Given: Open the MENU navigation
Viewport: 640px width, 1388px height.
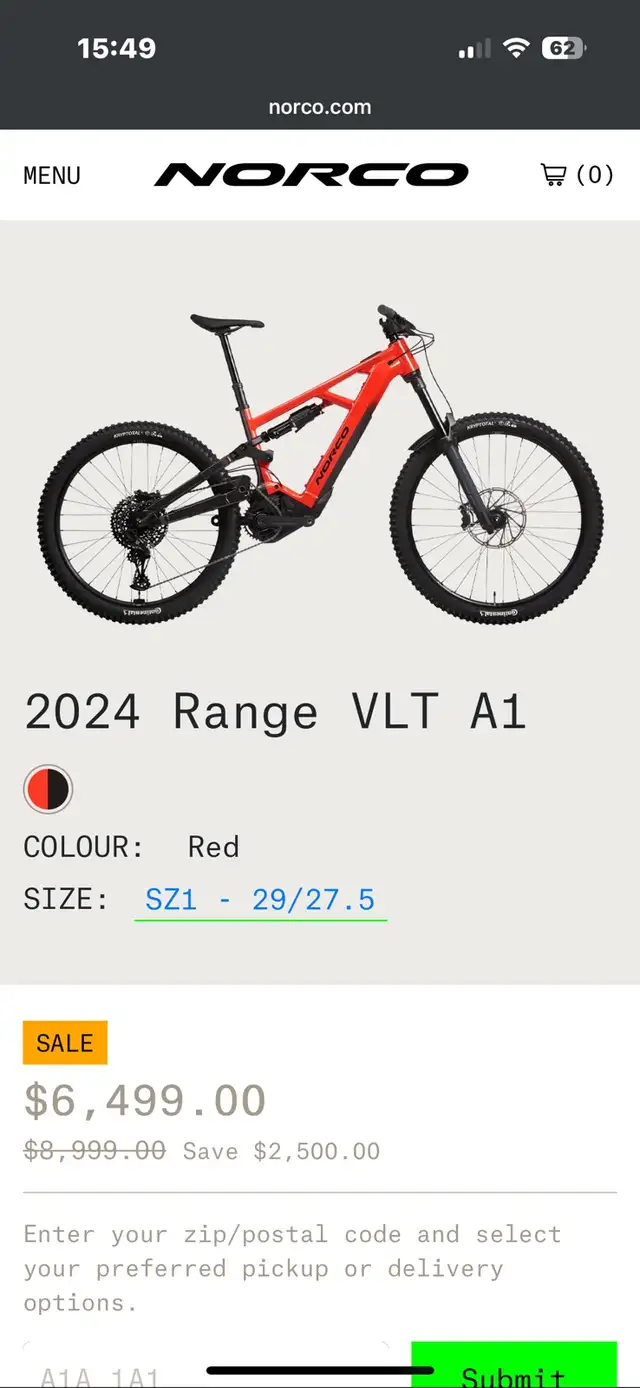Looking at the screenshot, I should click(51, 175).
